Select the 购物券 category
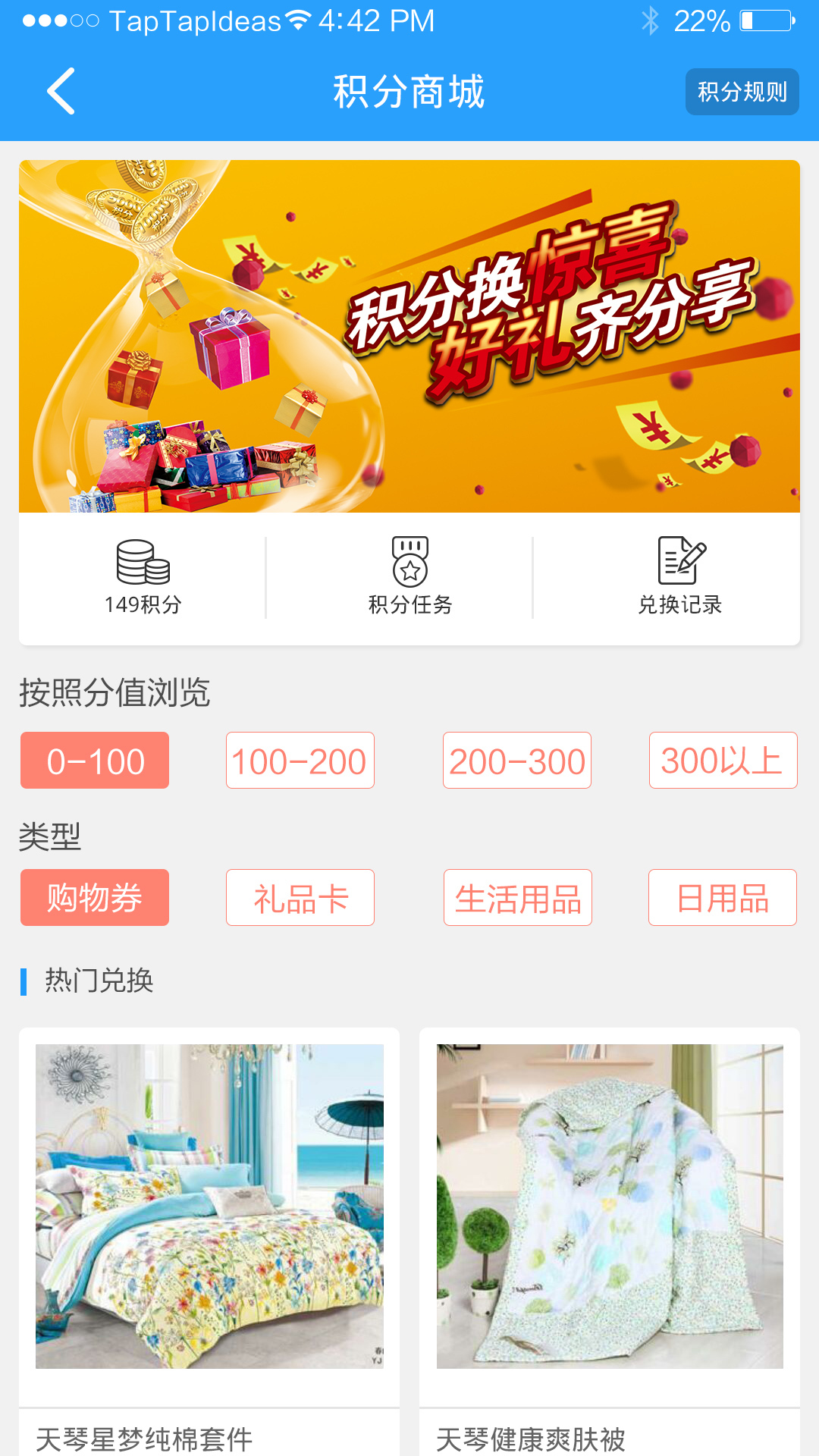This screenshot has width=819, height=1456. pos(95,898)
